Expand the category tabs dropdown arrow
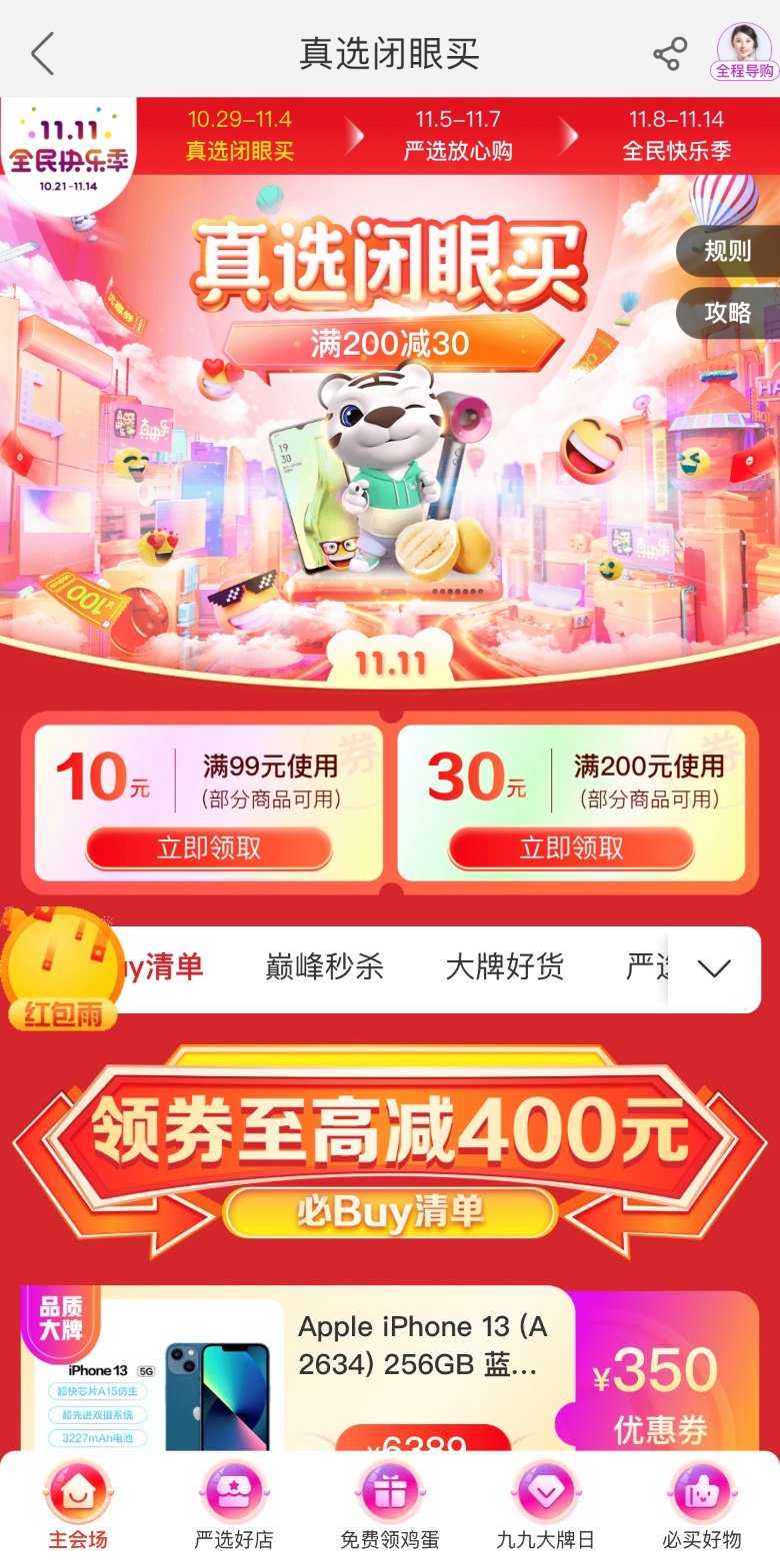The height and width of the screenshot is (1568, 780). click(714, 968)
